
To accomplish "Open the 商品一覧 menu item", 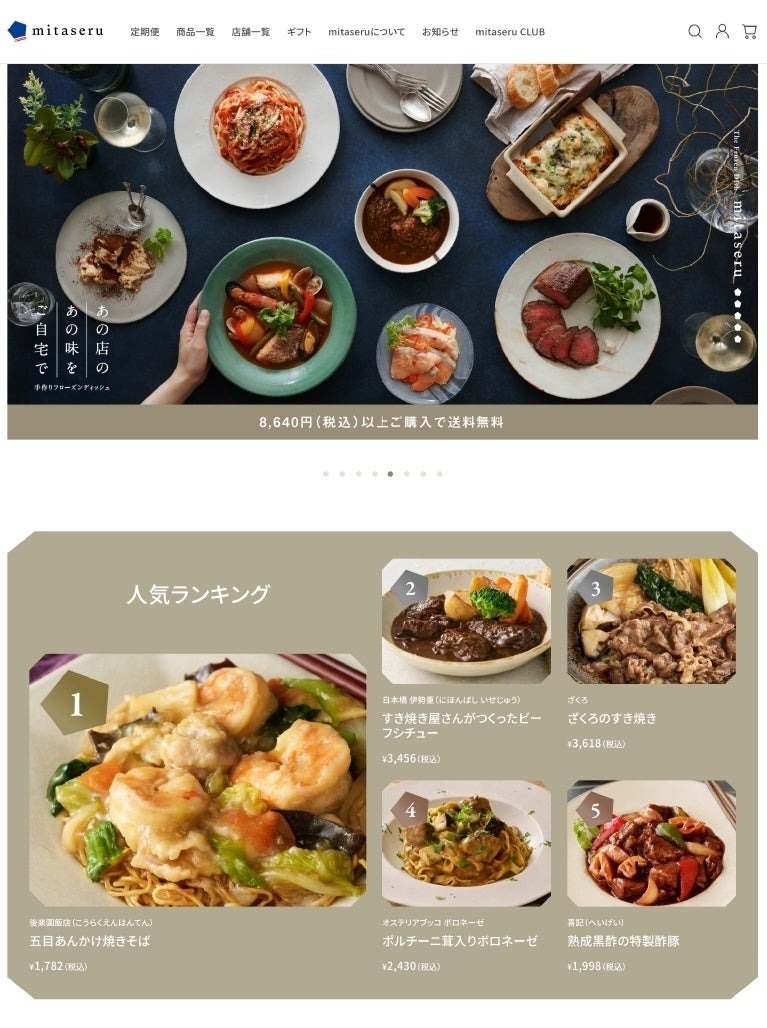I will coord(196,31).
